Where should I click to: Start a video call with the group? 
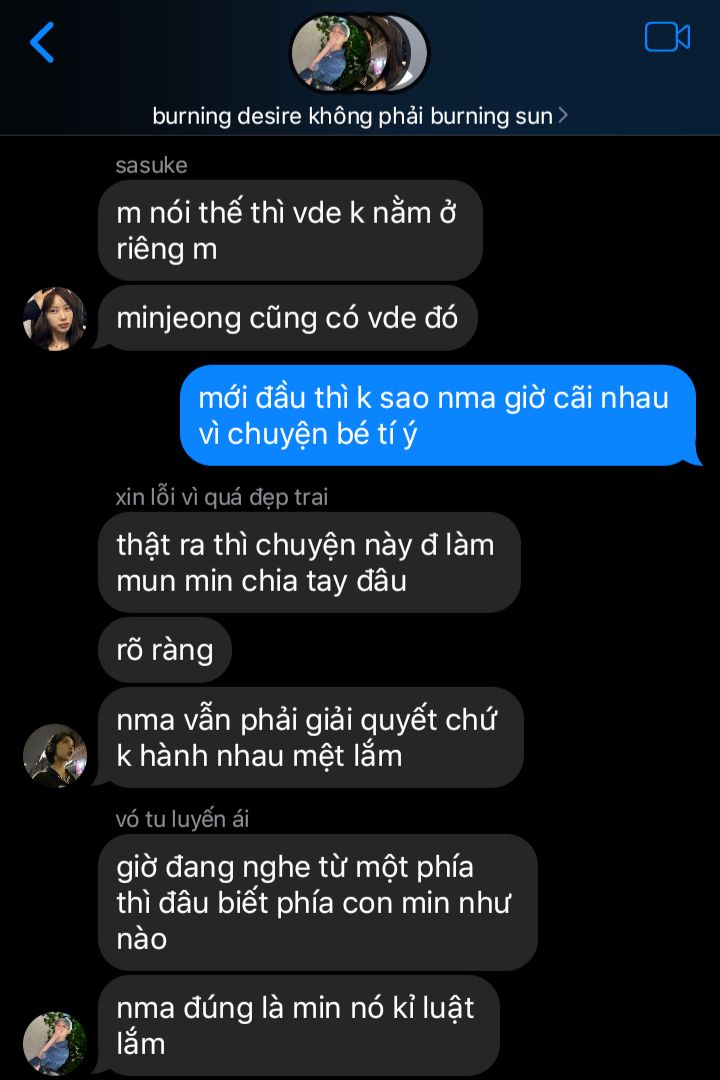[667, 38]
